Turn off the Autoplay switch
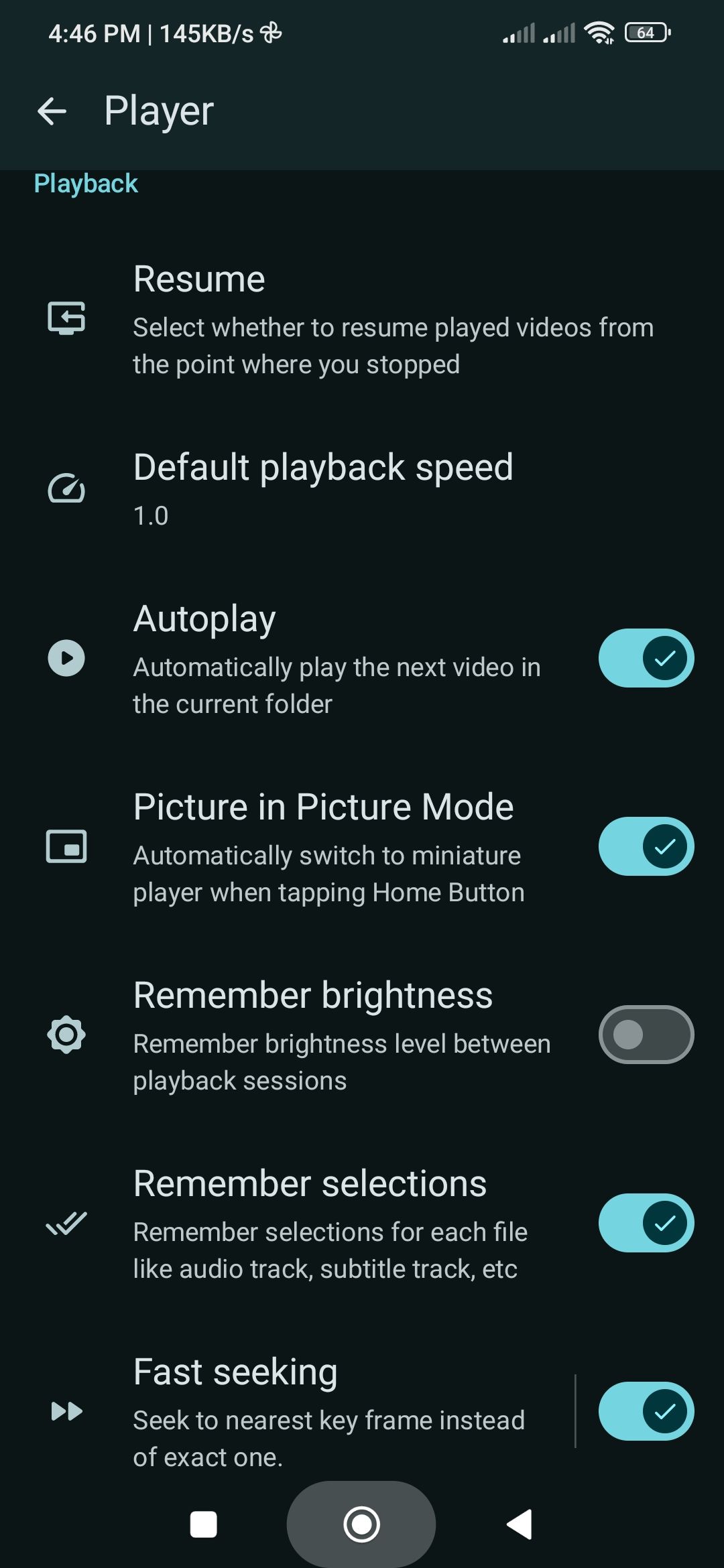724x1568 pixels. point(646,658)
